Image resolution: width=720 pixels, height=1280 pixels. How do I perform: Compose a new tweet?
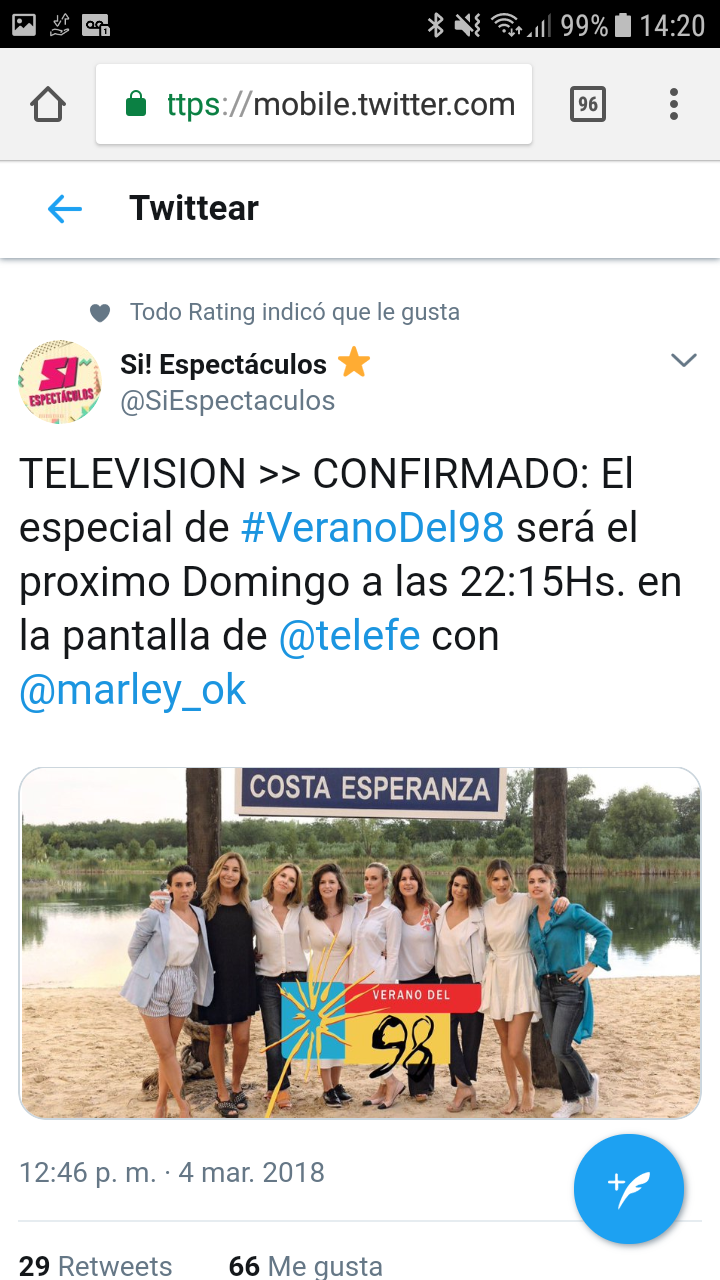coord(628,1188)
